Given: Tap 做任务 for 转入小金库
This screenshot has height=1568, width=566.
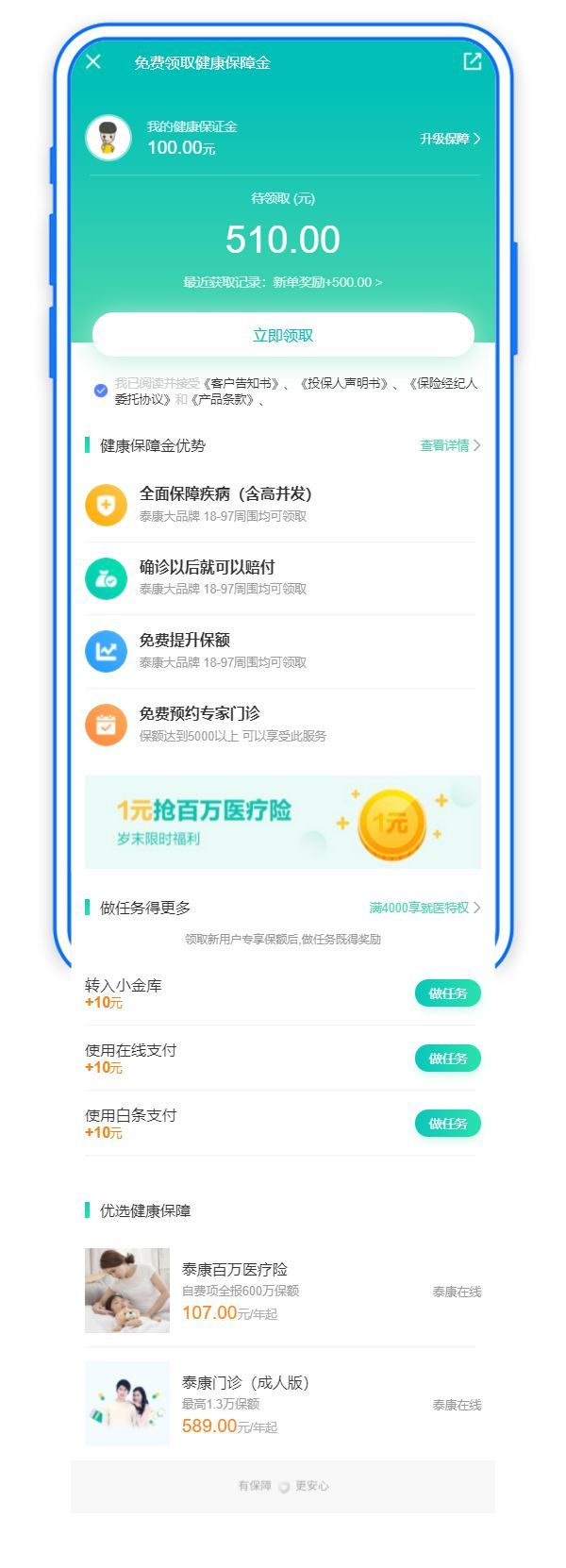Looking at the screenshot, I should 447,993.
